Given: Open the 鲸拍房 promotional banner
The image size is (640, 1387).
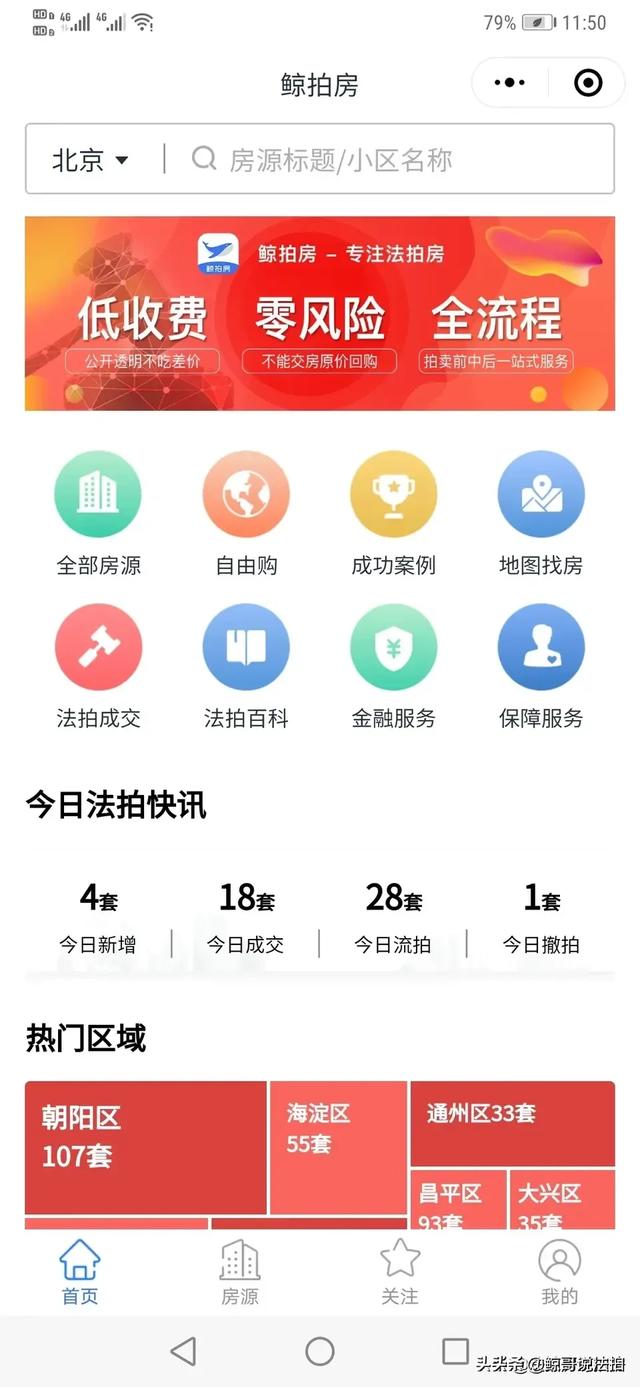Looking at the screenshot, I should 320,313.
